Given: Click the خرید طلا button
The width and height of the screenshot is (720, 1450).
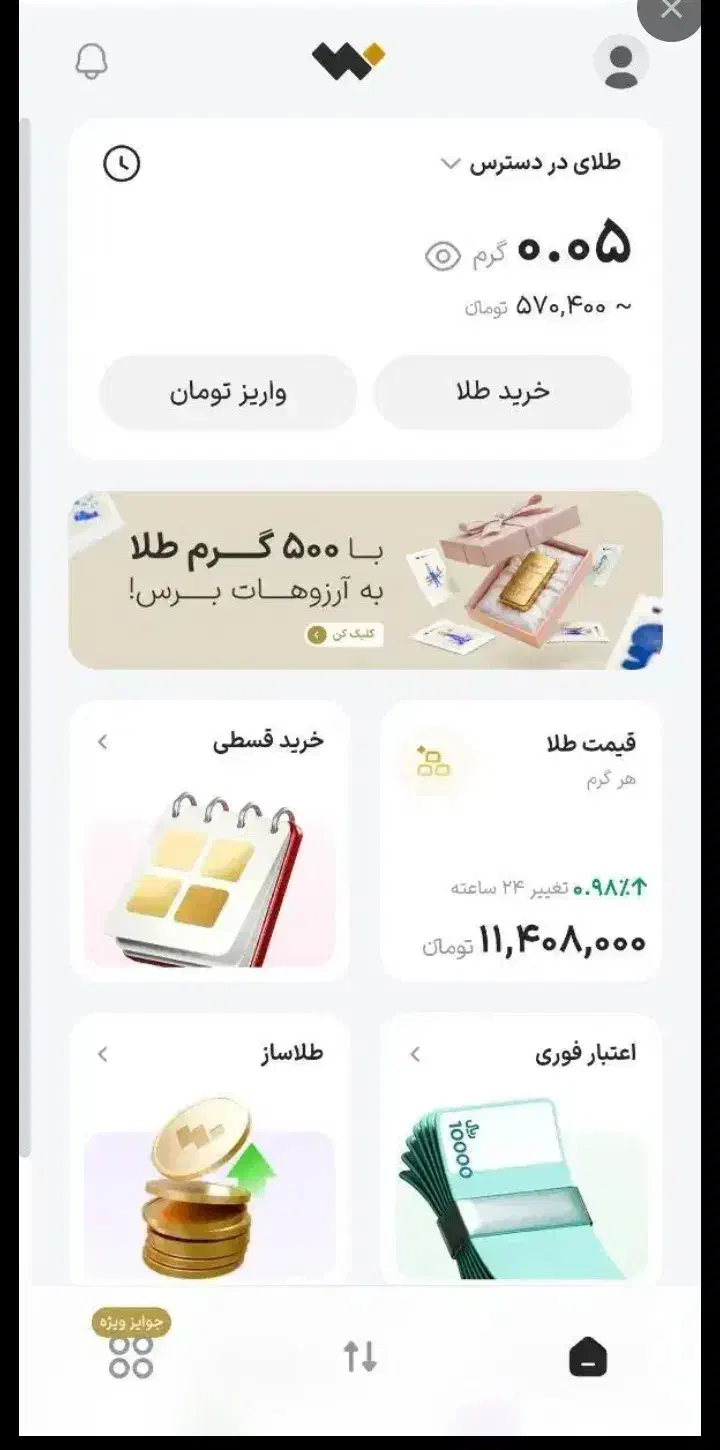Looking at the screenshot, I should (x=503, y=392).
